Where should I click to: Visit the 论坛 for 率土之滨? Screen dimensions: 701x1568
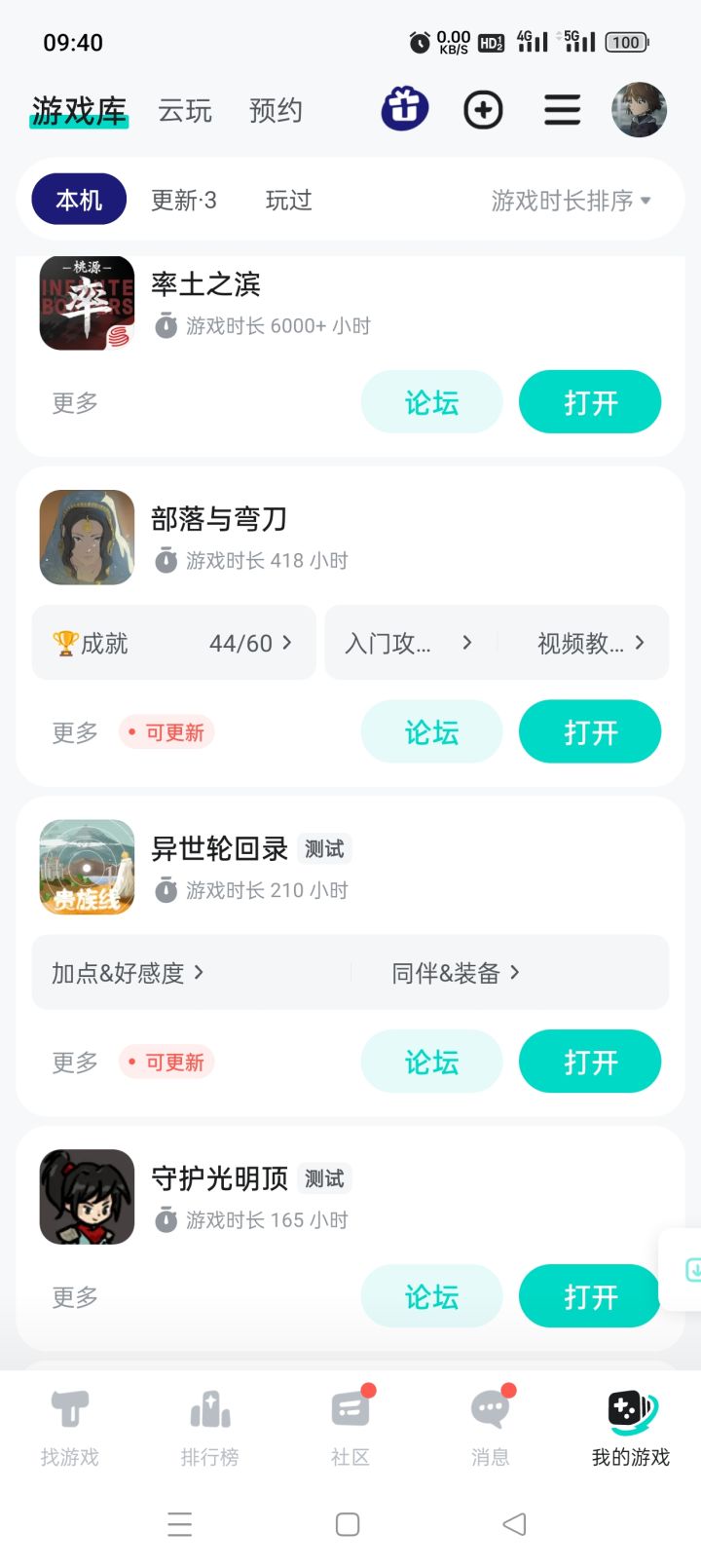point(431,402)
